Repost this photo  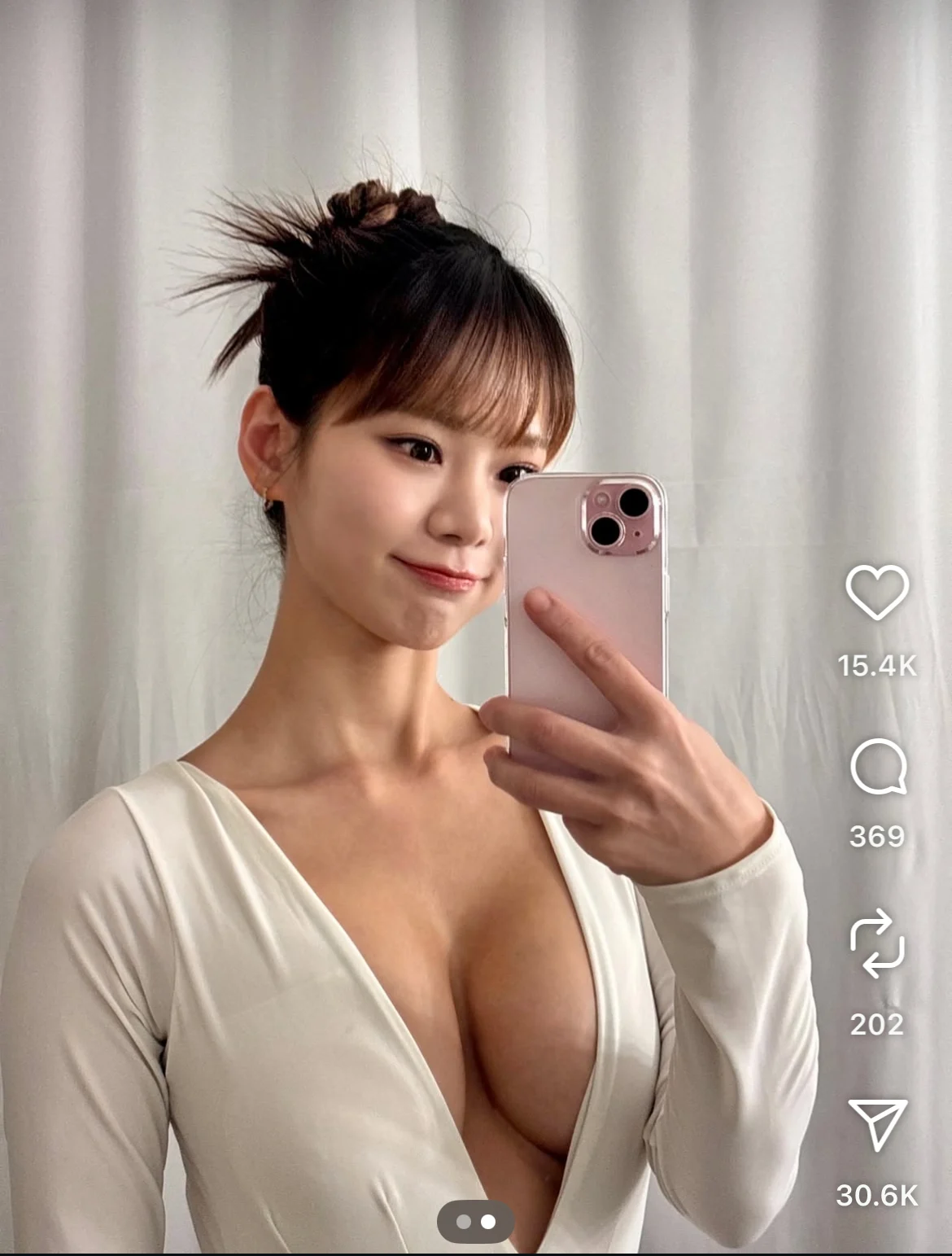tap(877, 944)
